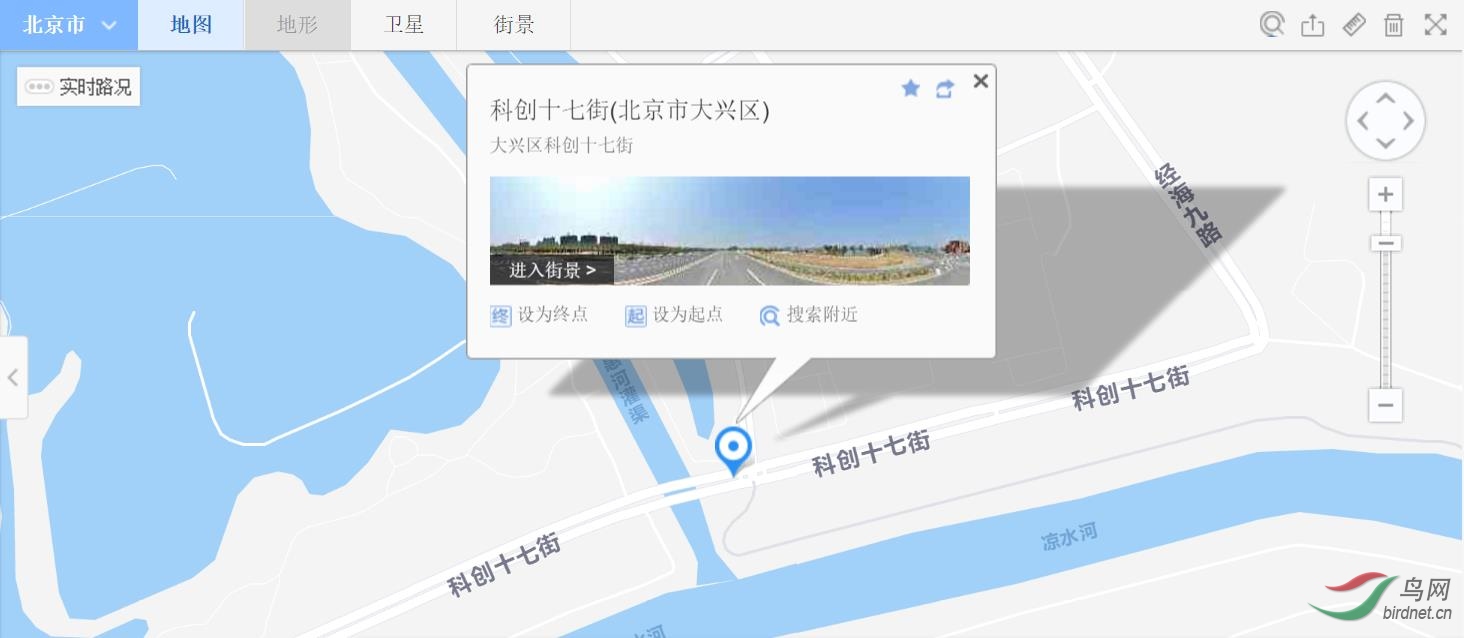Choose 设为终点 as destination

pos(540,315)
